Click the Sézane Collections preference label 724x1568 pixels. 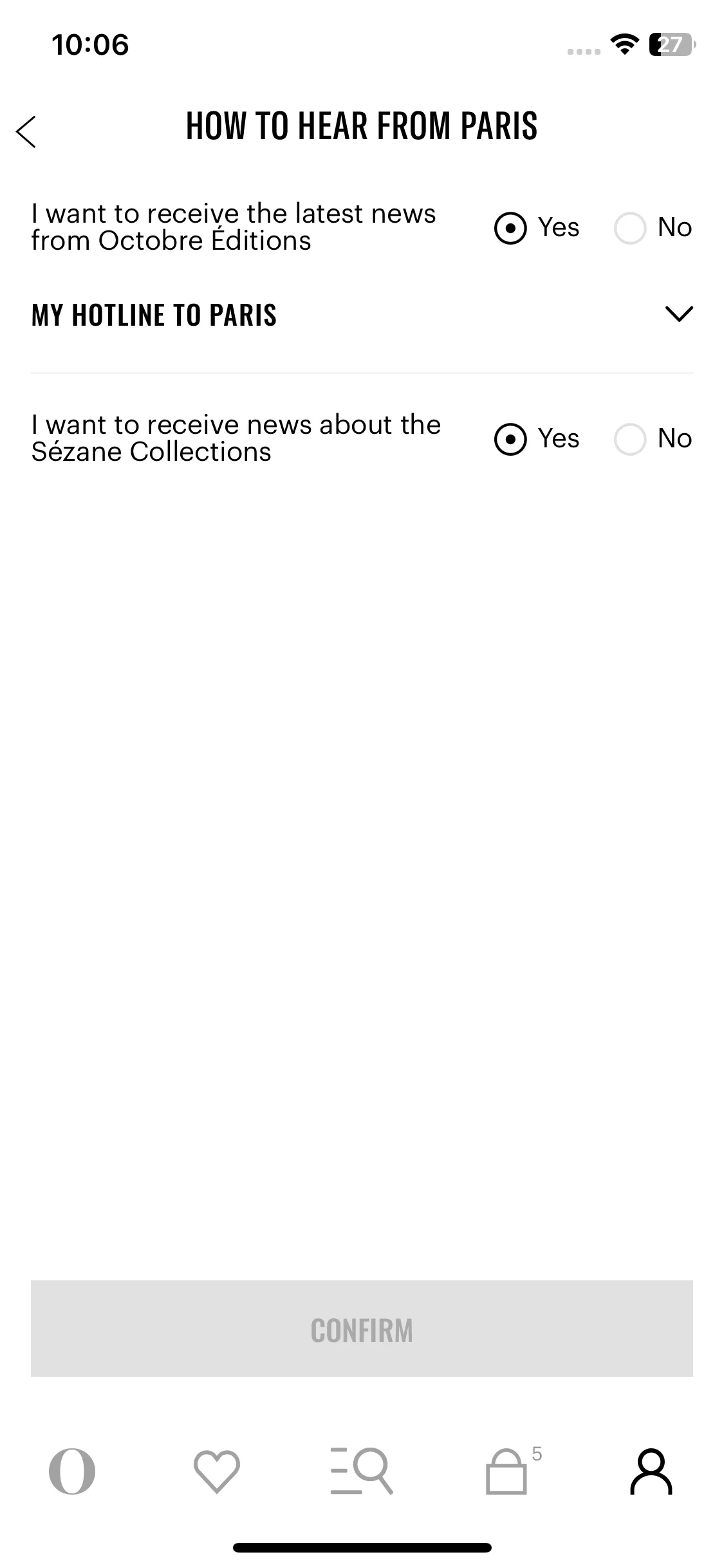(x=236, y=438)
